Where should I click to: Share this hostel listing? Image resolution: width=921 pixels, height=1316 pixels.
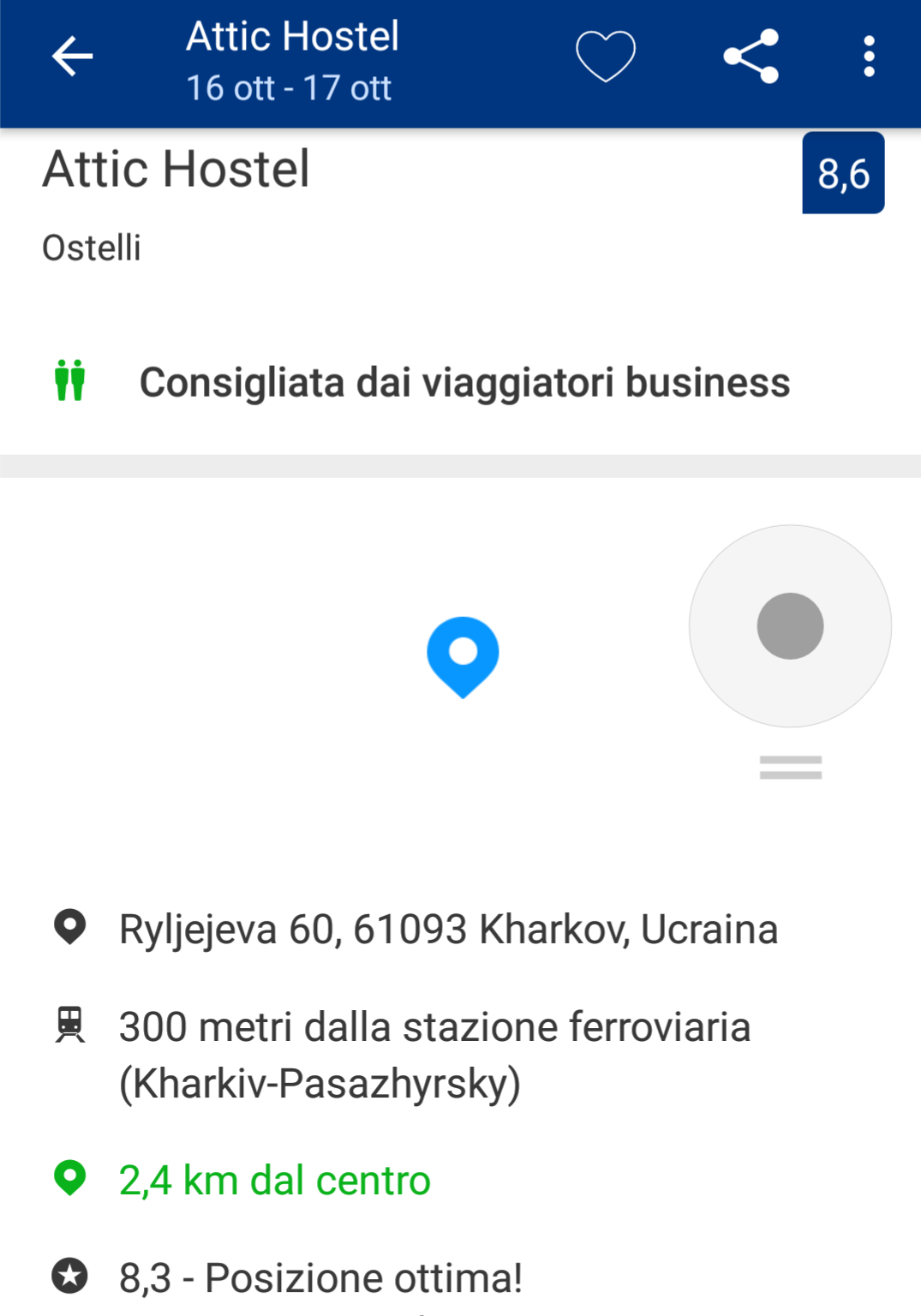(751, 57)
